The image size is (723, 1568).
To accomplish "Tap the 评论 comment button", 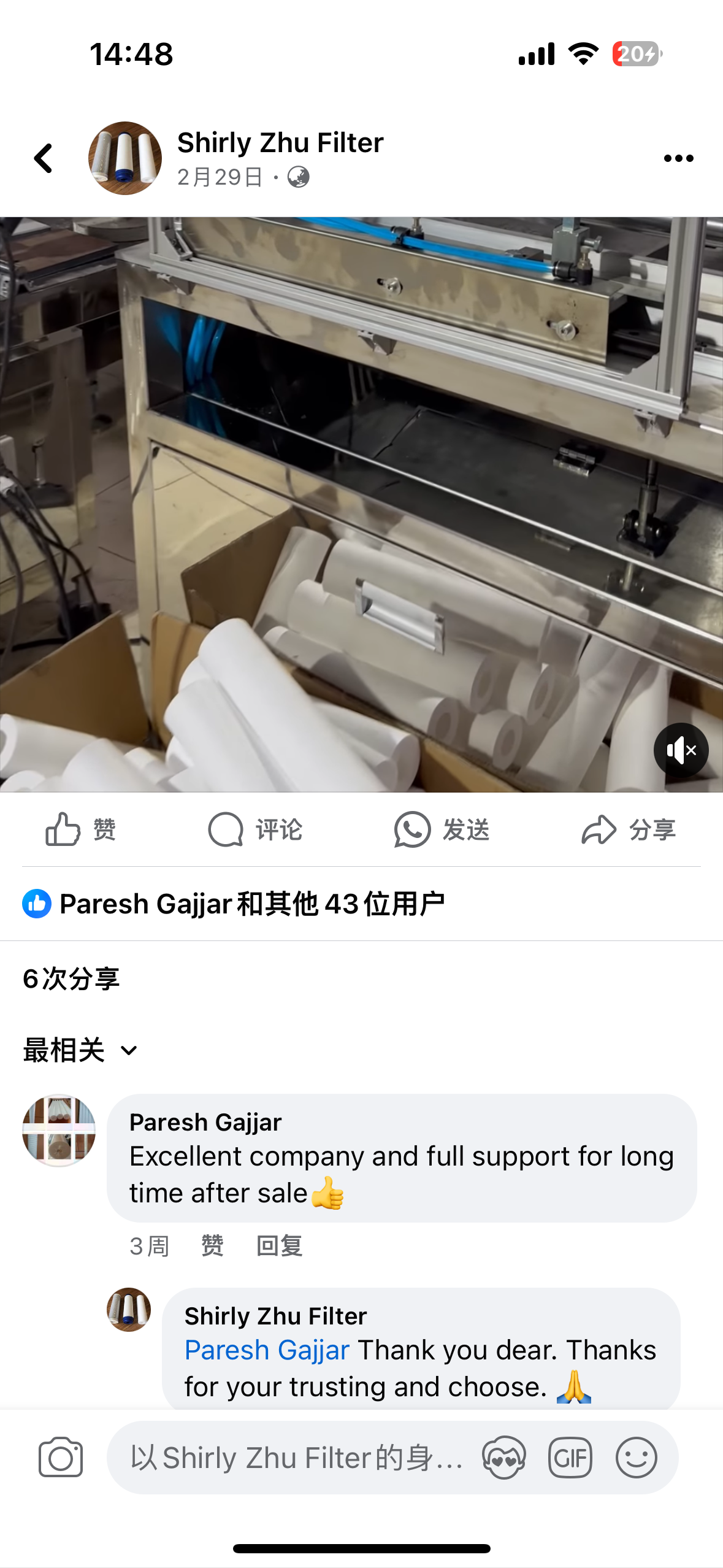I will point(255,829).
